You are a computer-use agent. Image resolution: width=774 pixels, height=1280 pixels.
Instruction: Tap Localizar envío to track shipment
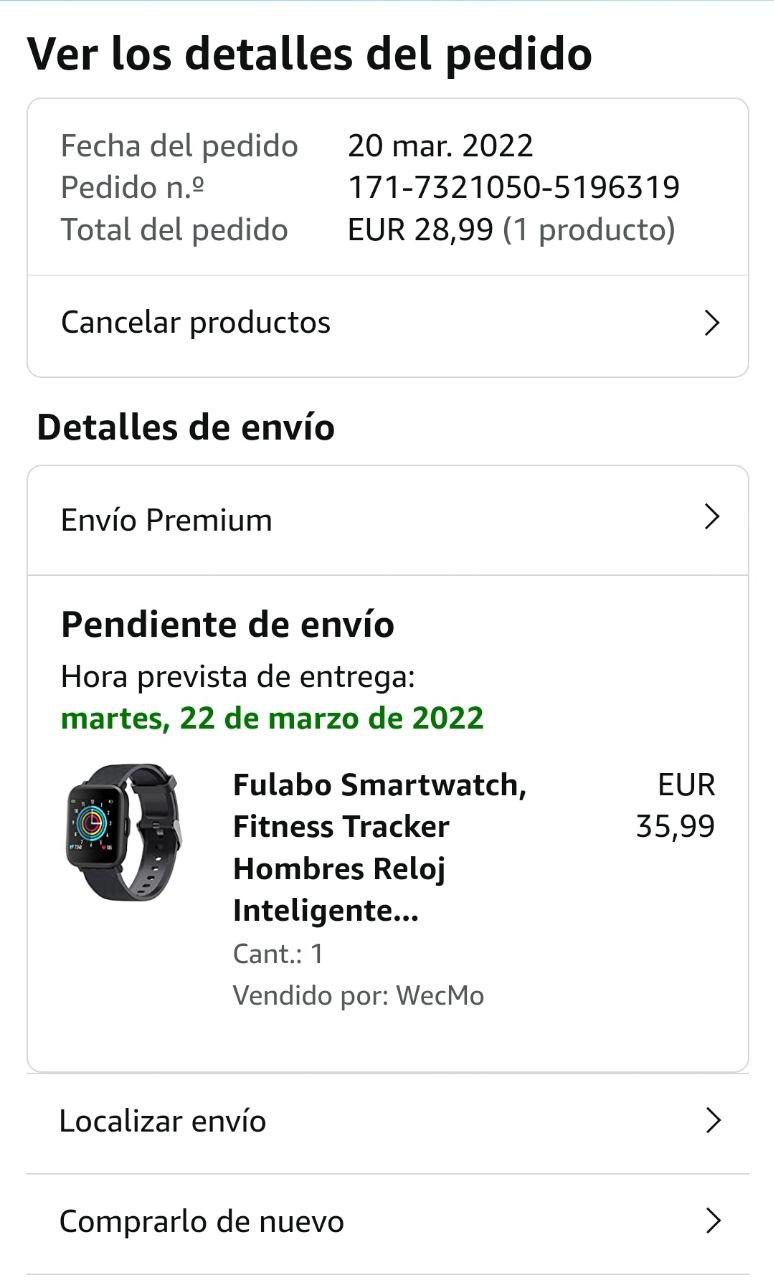pos(386,1121)
